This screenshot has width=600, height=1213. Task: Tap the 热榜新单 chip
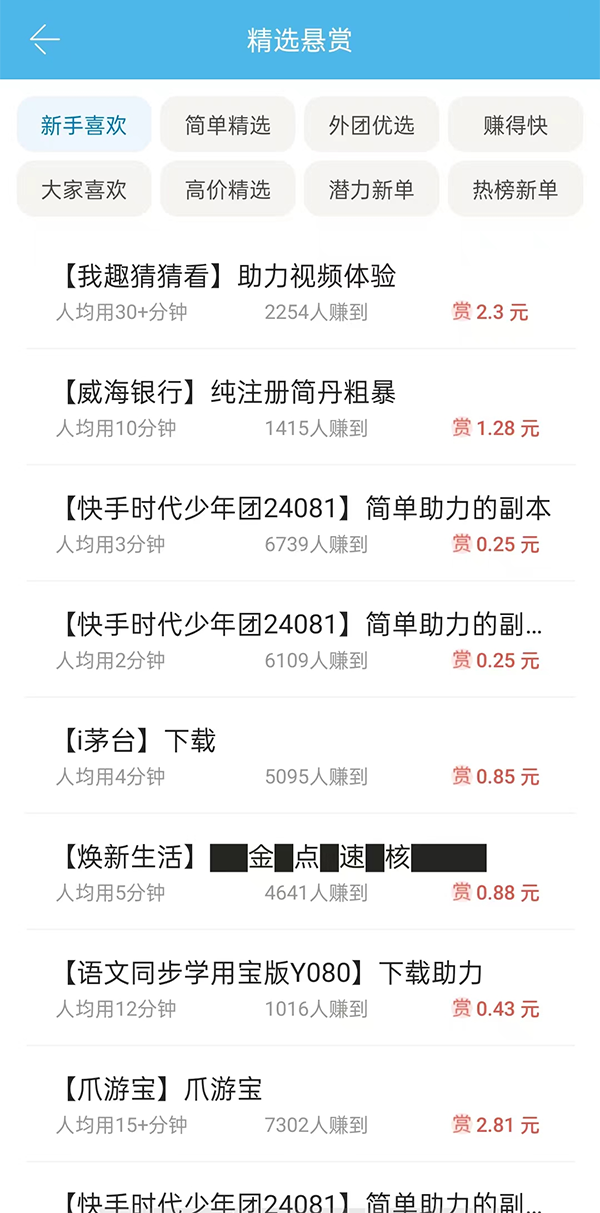[515, 189]
